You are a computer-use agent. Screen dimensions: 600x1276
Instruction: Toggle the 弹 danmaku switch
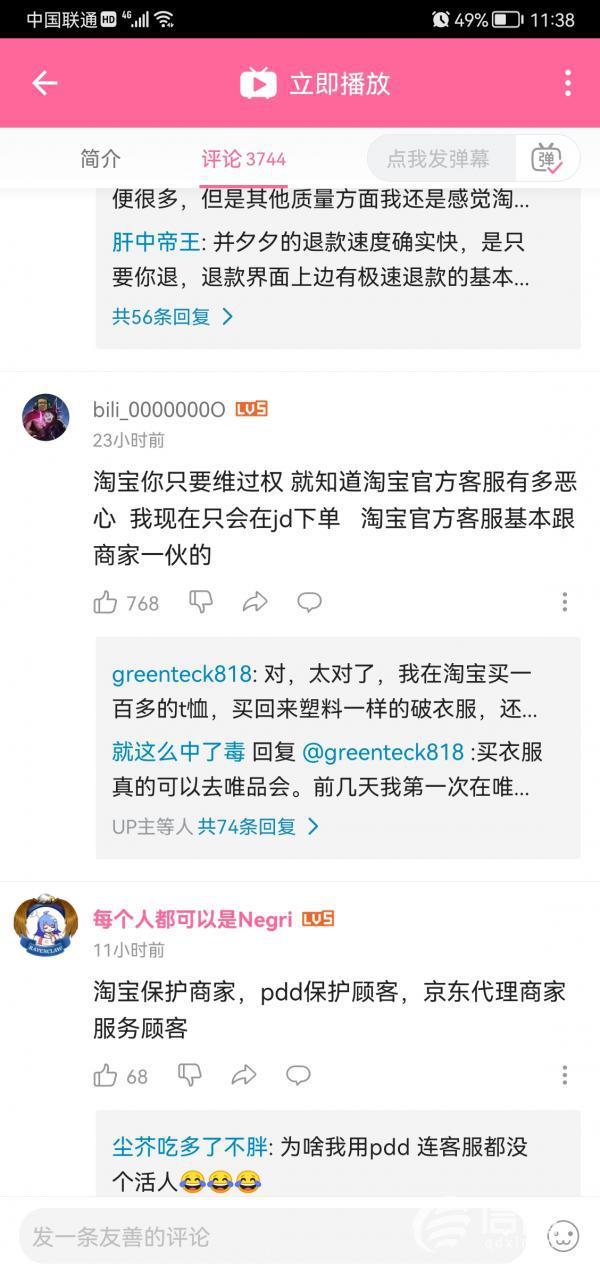click(547, 159)
